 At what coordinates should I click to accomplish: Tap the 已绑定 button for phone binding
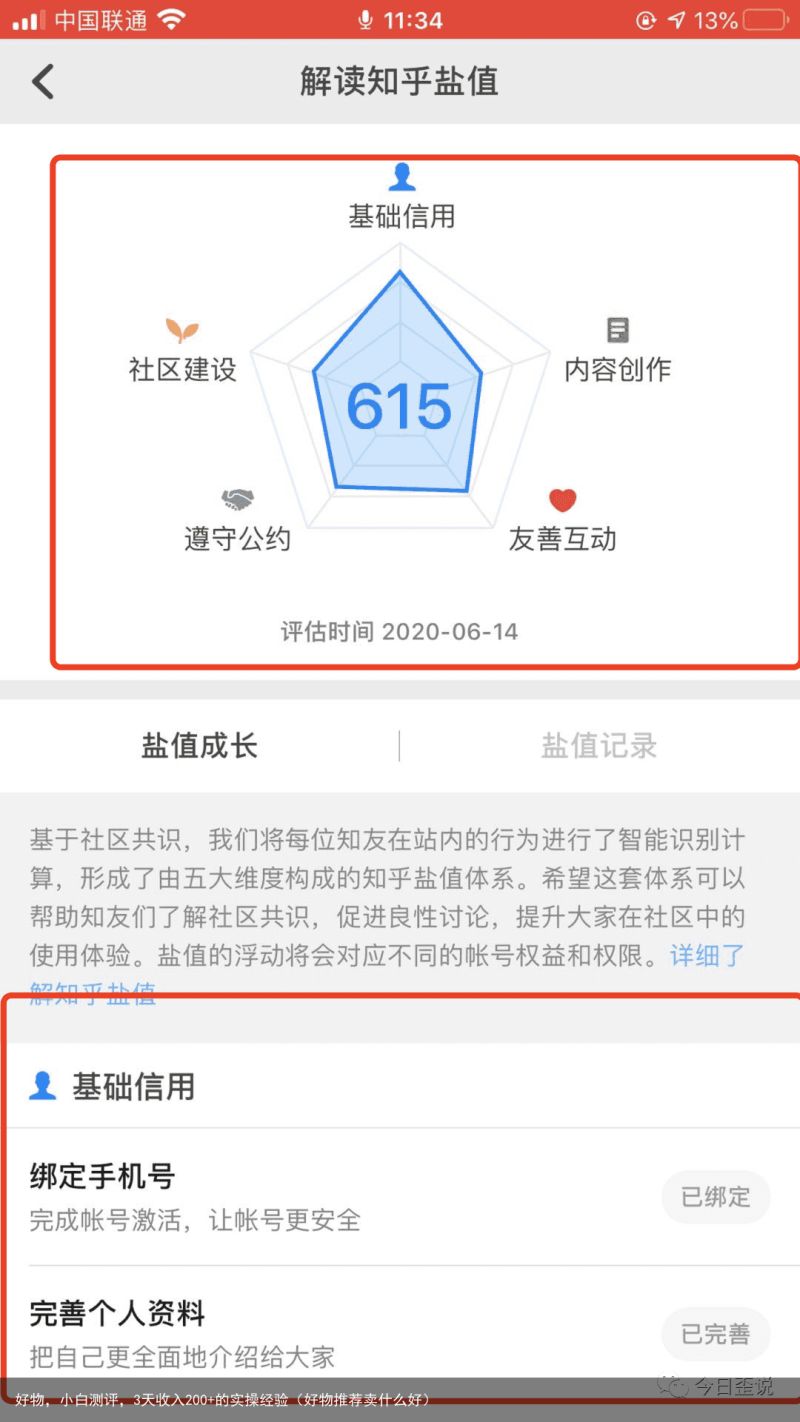pos(715,1197)
